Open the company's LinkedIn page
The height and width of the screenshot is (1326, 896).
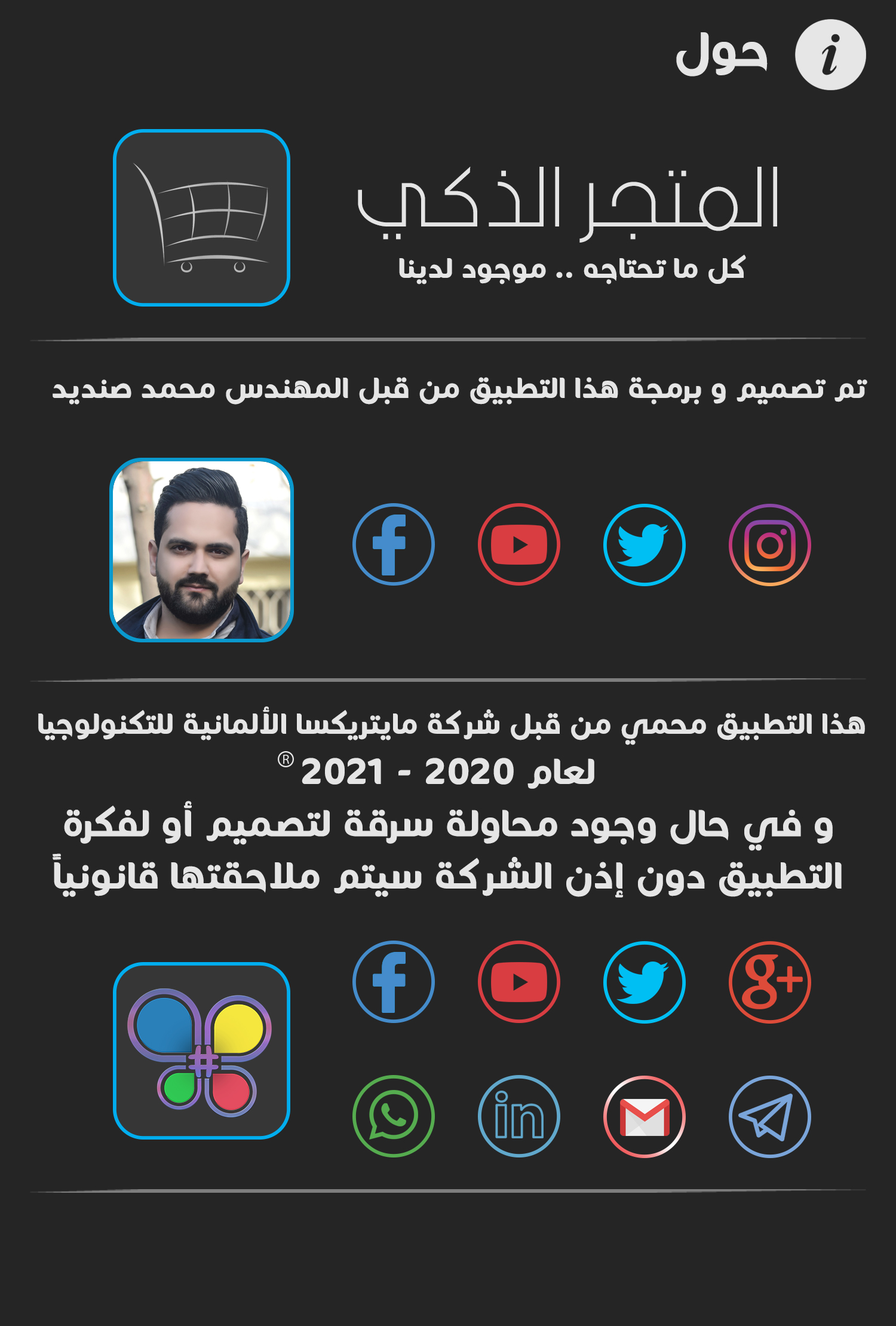518,1116
